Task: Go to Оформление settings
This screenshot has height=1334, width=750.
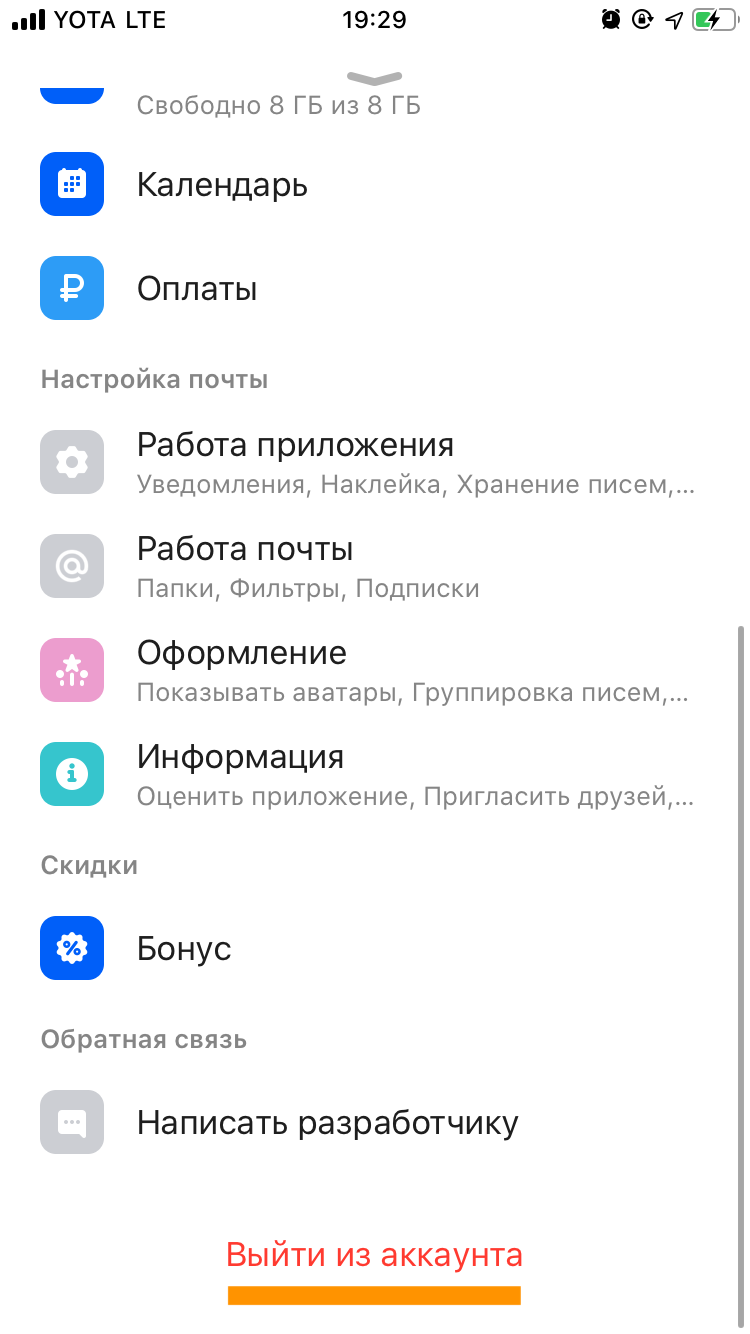Action: 375,670
